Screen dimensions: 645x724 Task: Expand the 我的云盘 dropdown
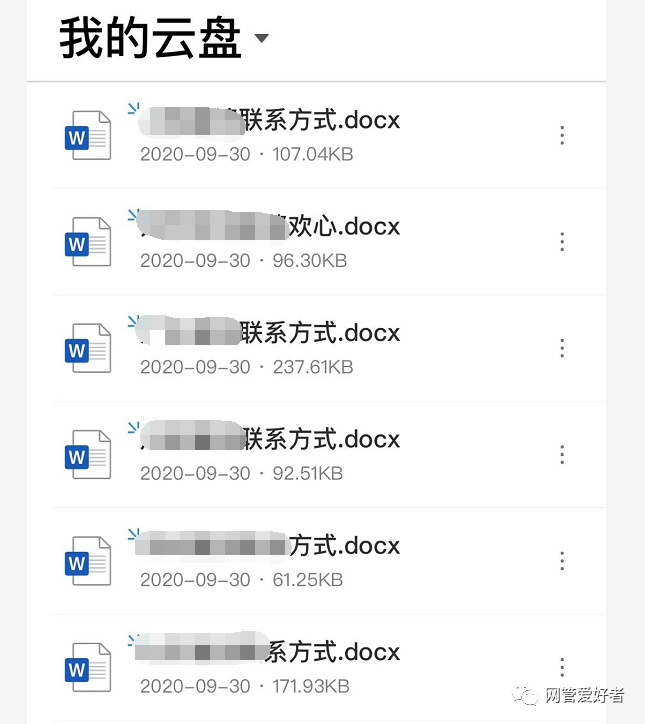262,39
